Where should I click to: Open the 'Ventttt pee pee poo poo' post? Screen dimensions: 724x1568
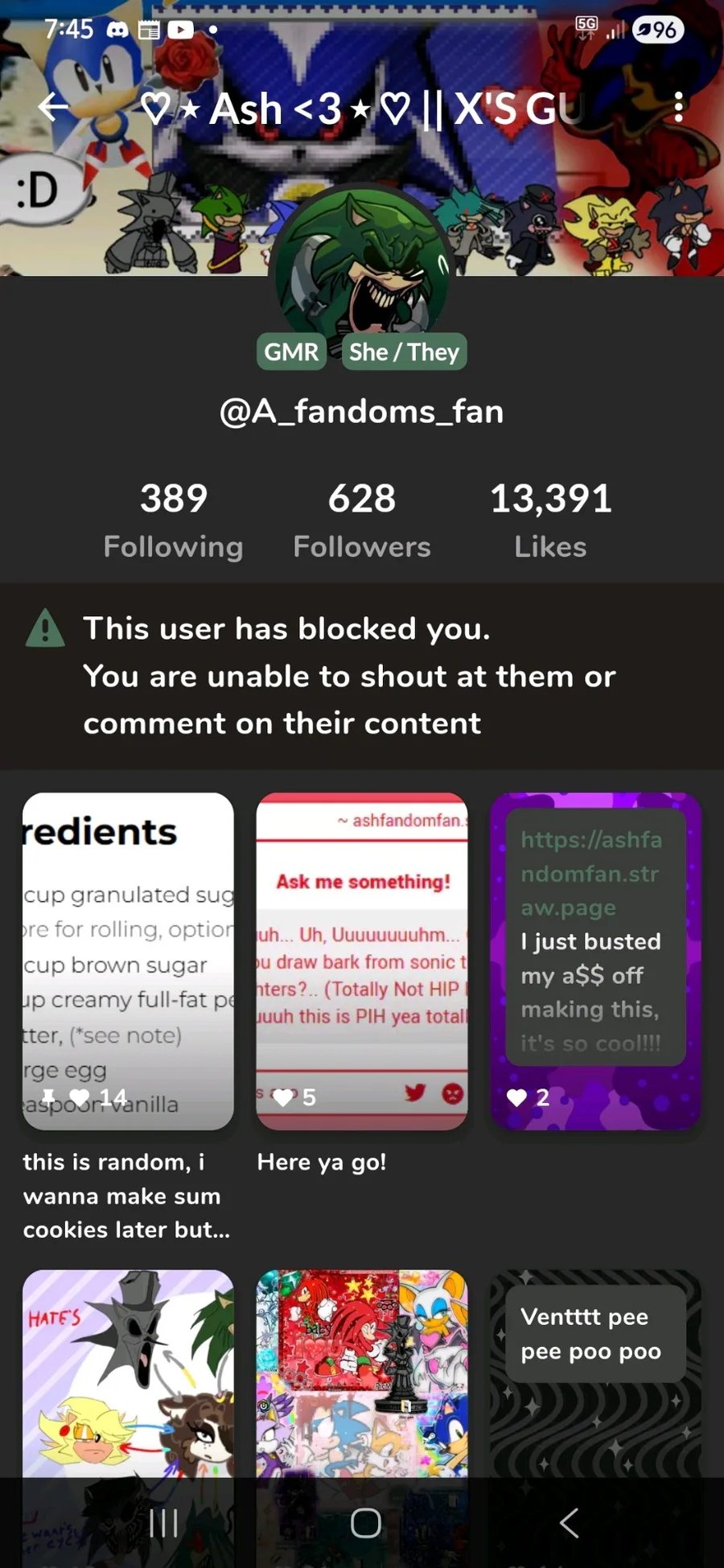[x=595, y=1368]
